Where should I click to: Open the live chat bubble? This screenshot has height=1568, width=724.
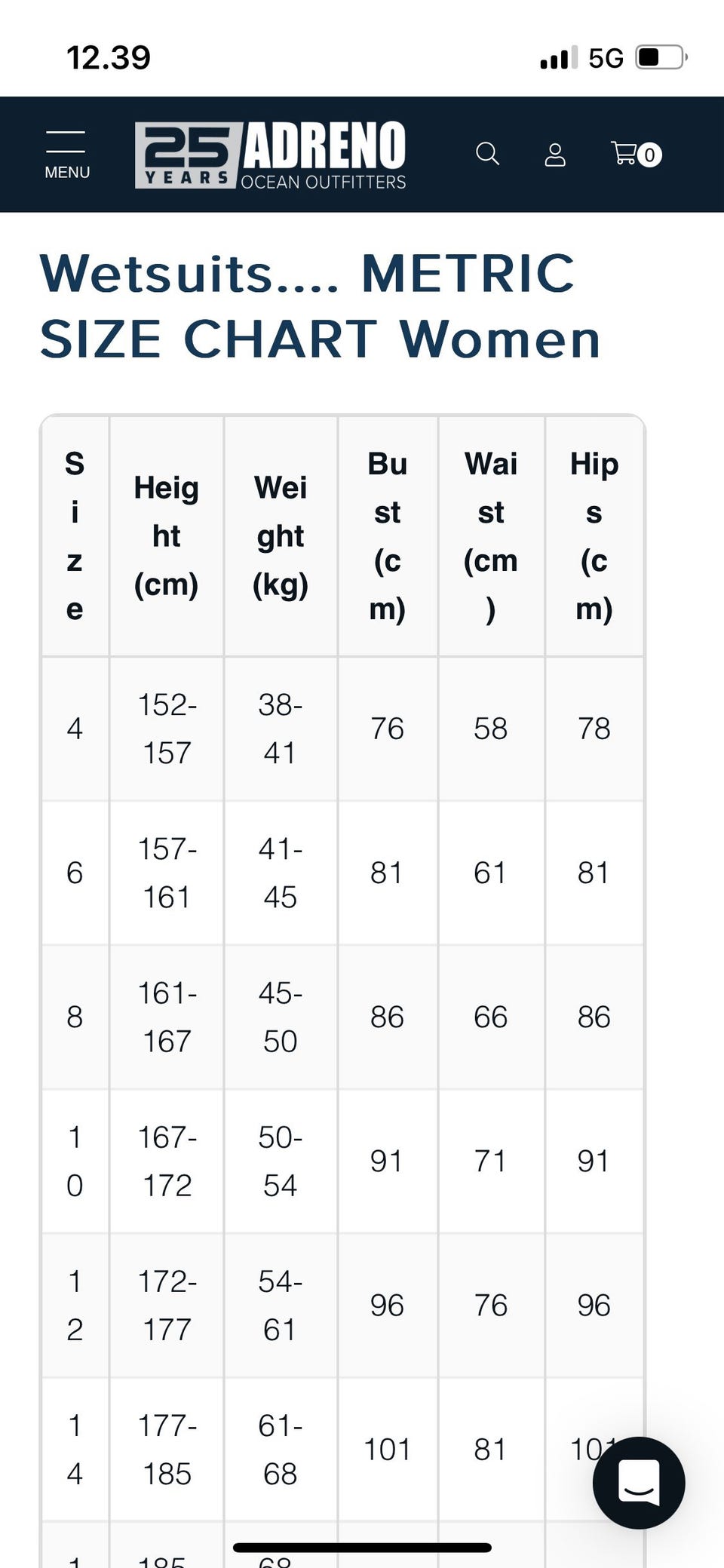click(639, 1483)
